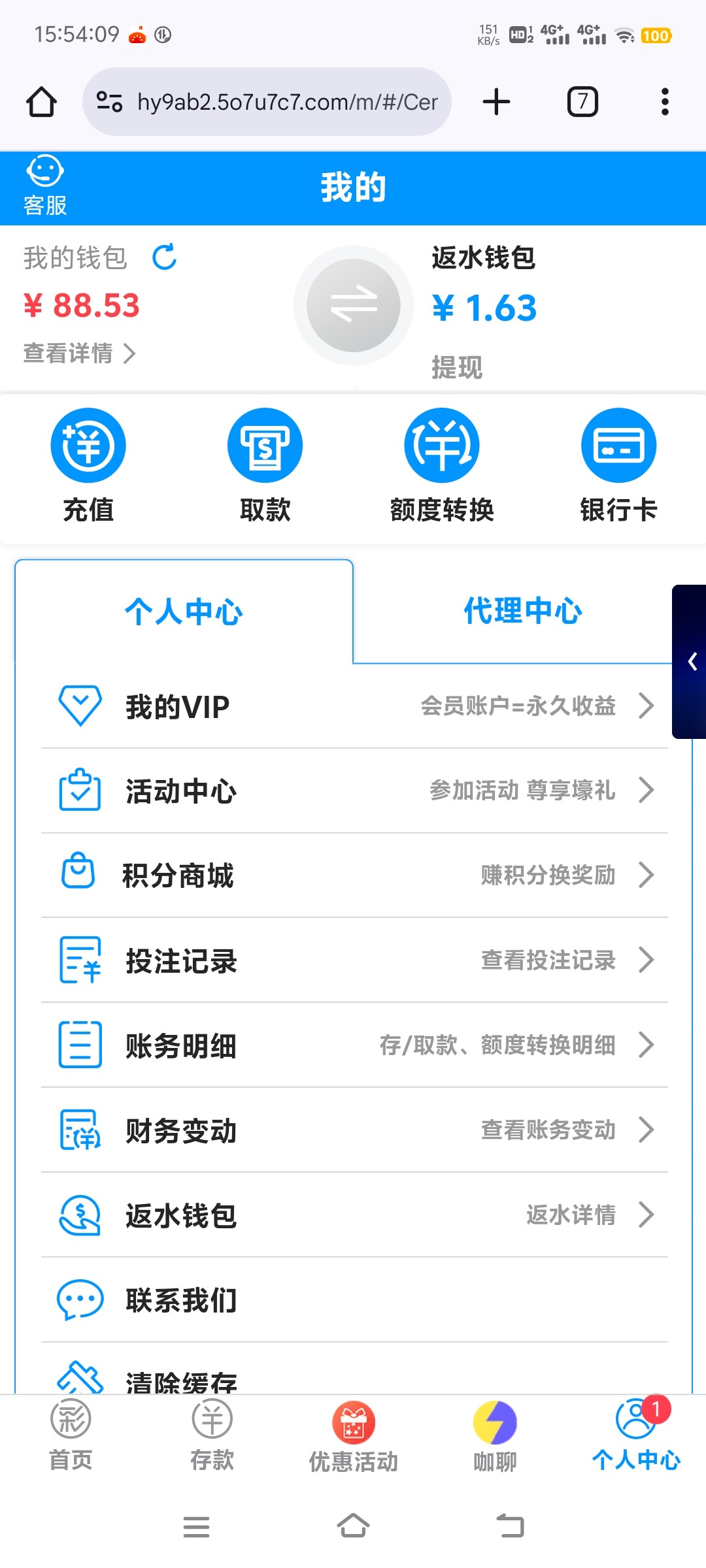Switch to 代理中心 tab

pos(522,611)
